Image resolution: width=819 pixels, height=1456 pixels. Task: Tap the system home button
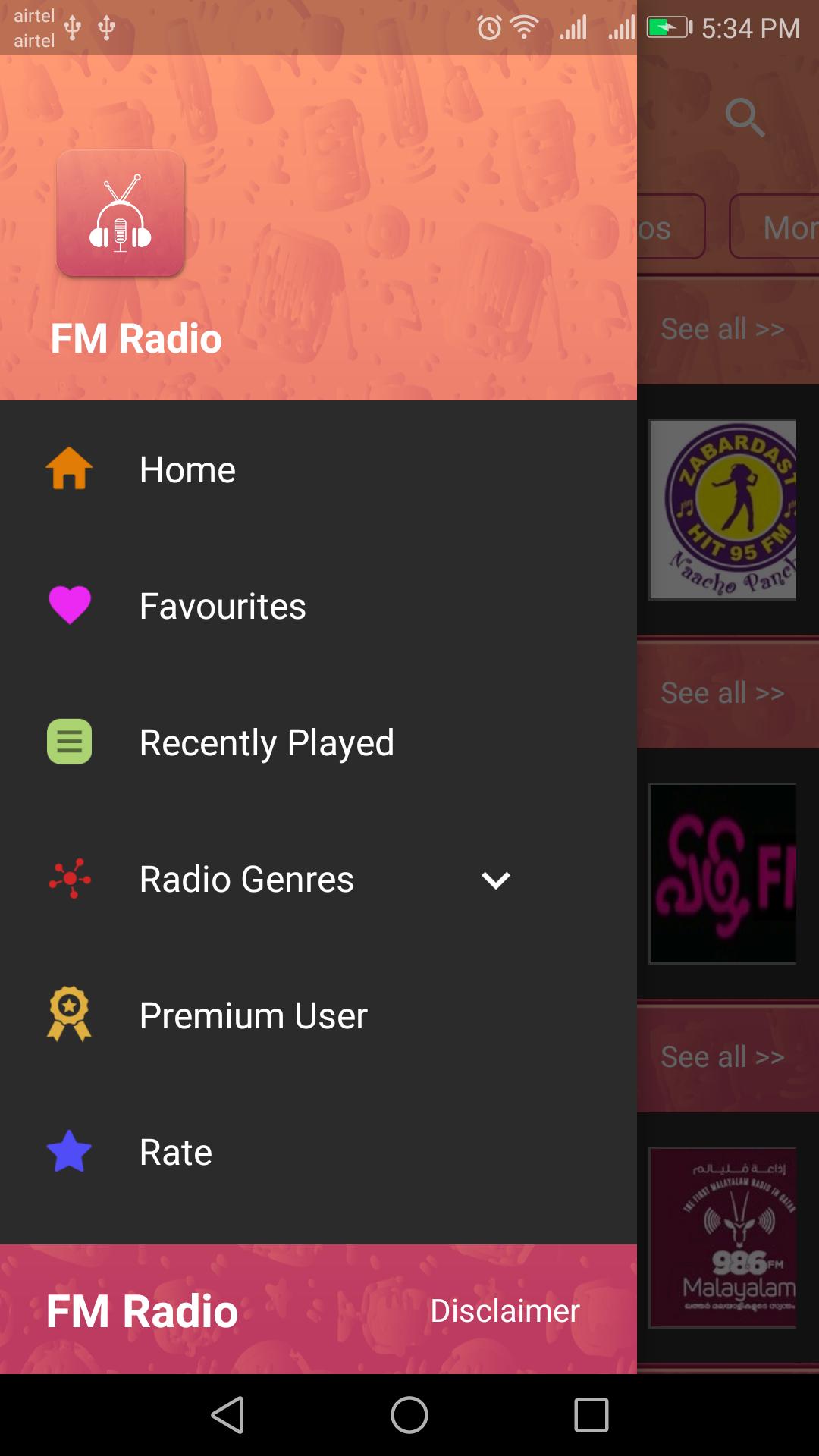click(409, 1415)
